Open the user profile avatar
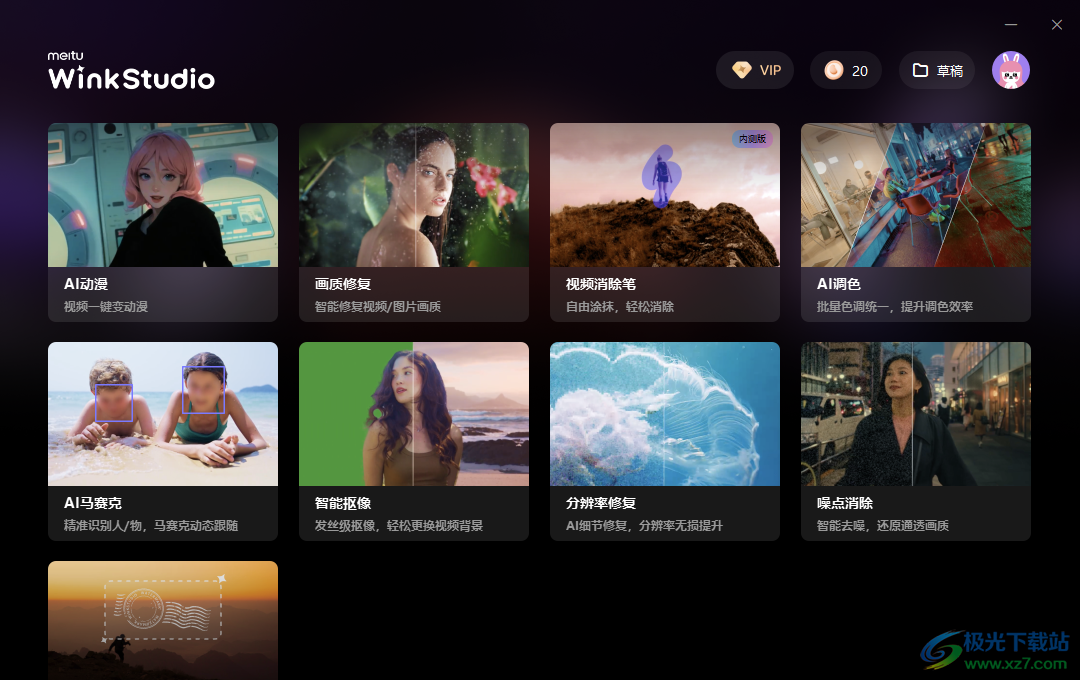The height and width of the screenshot is (680, 1080). click(1010, 70)
